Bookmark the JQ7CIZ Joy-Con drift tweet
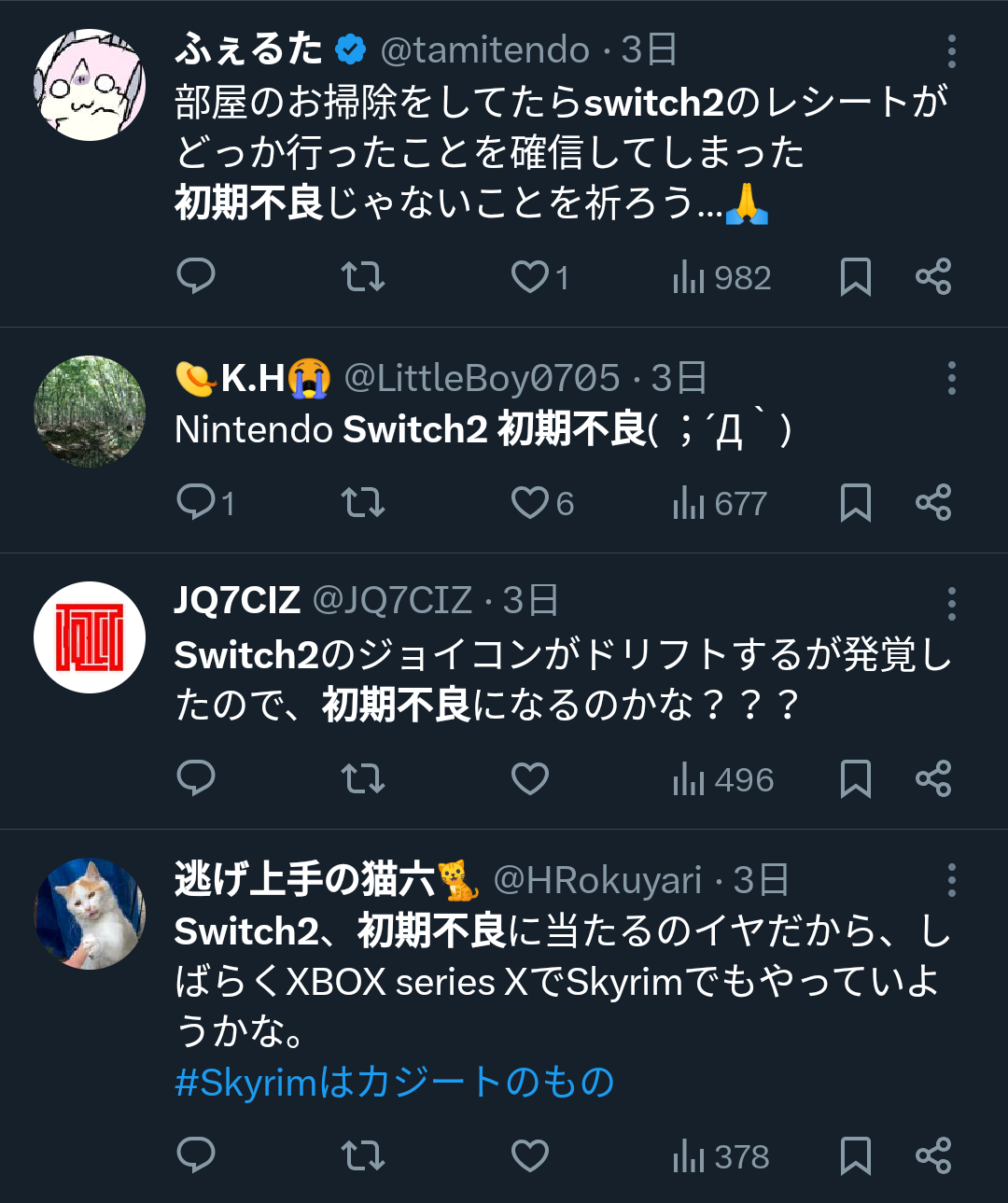 855,778
